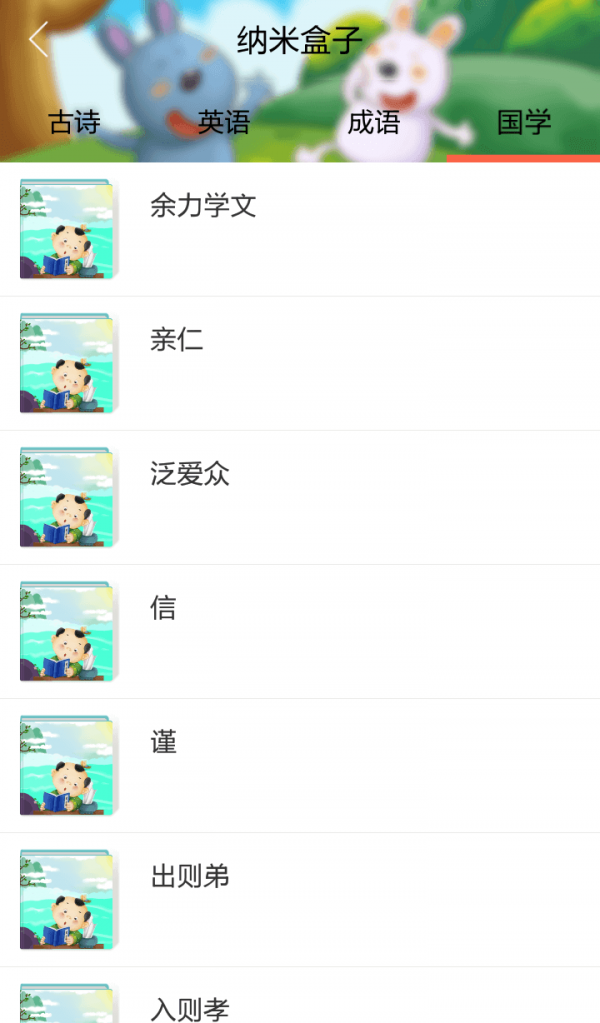Switch to the 成语 tab
600x1023 pixels.
tap(374, 123)
